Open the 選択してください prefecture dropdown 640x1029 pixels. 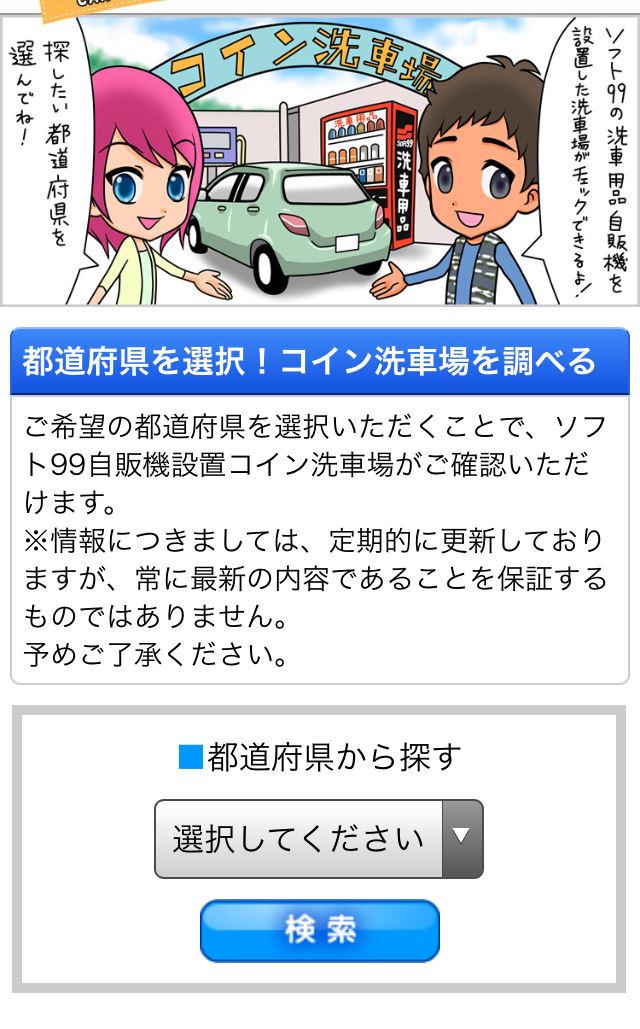pyautogui.click(x=318, y=838)
